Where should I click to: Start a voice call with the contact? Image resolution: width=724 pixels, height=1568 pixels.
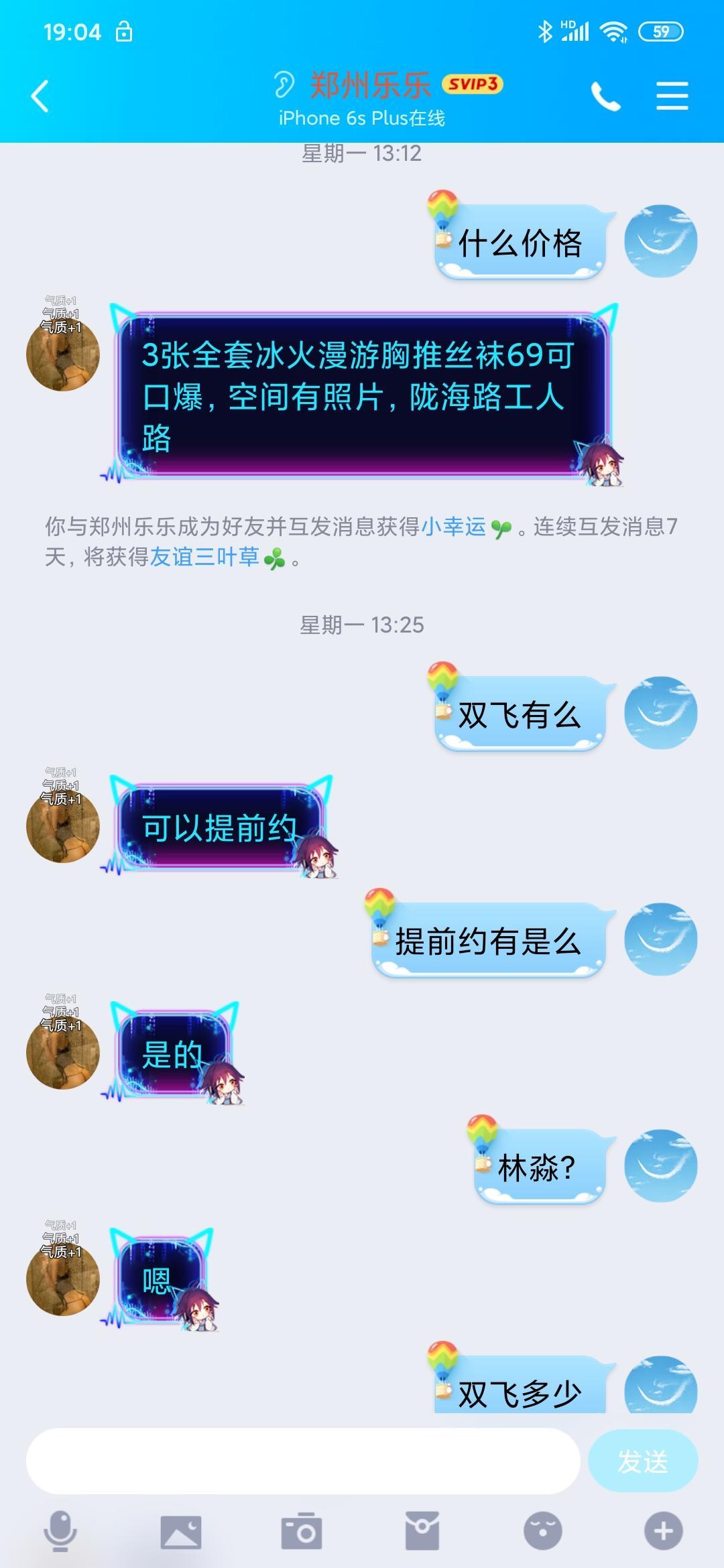coord(605,96)
